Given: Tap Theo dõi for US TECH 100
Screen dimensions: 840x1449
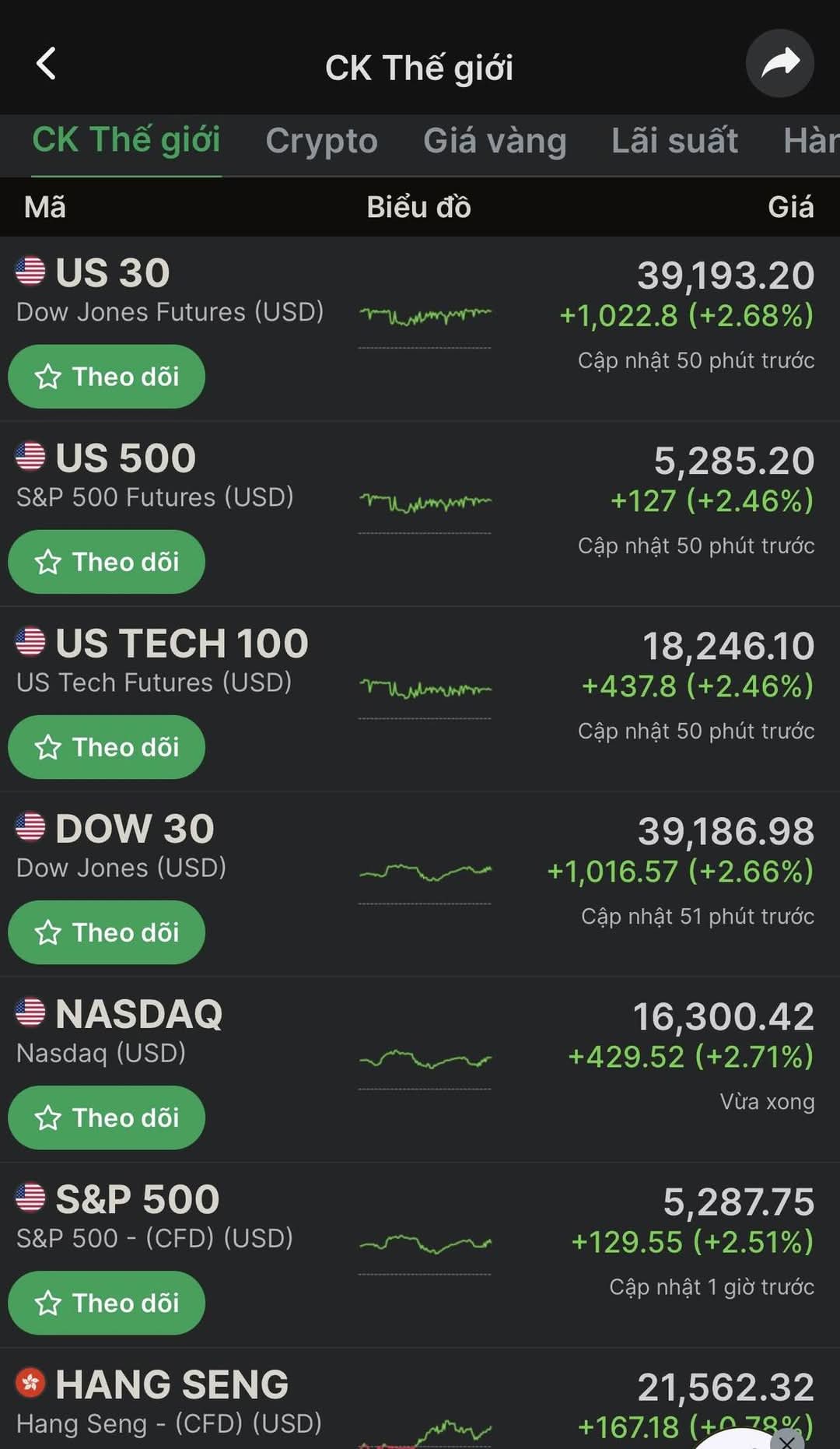Looking at the screenshot, I should pyautogui.click(x=107, y=747).
